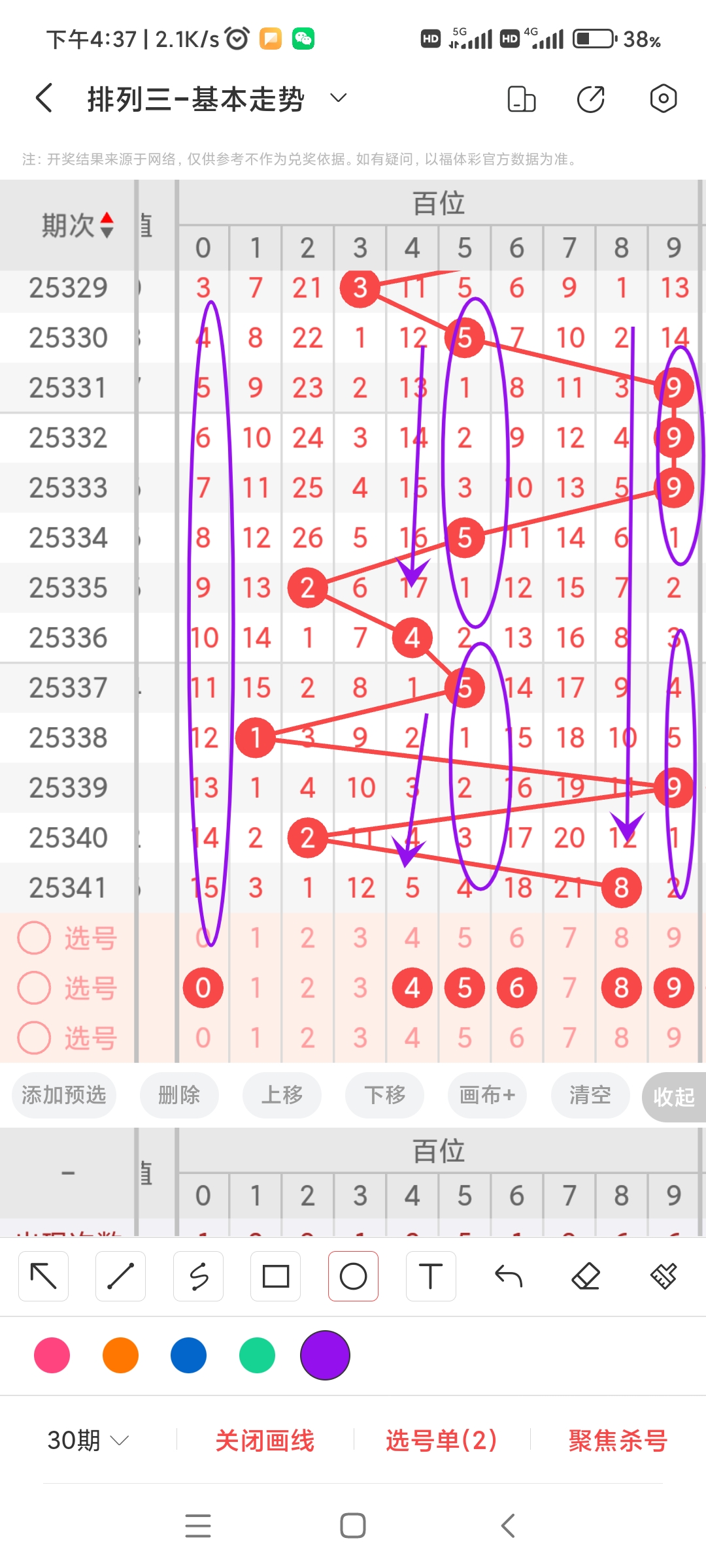
Task: Select the third 选号 radio circle
Action: pos(34,1037)
